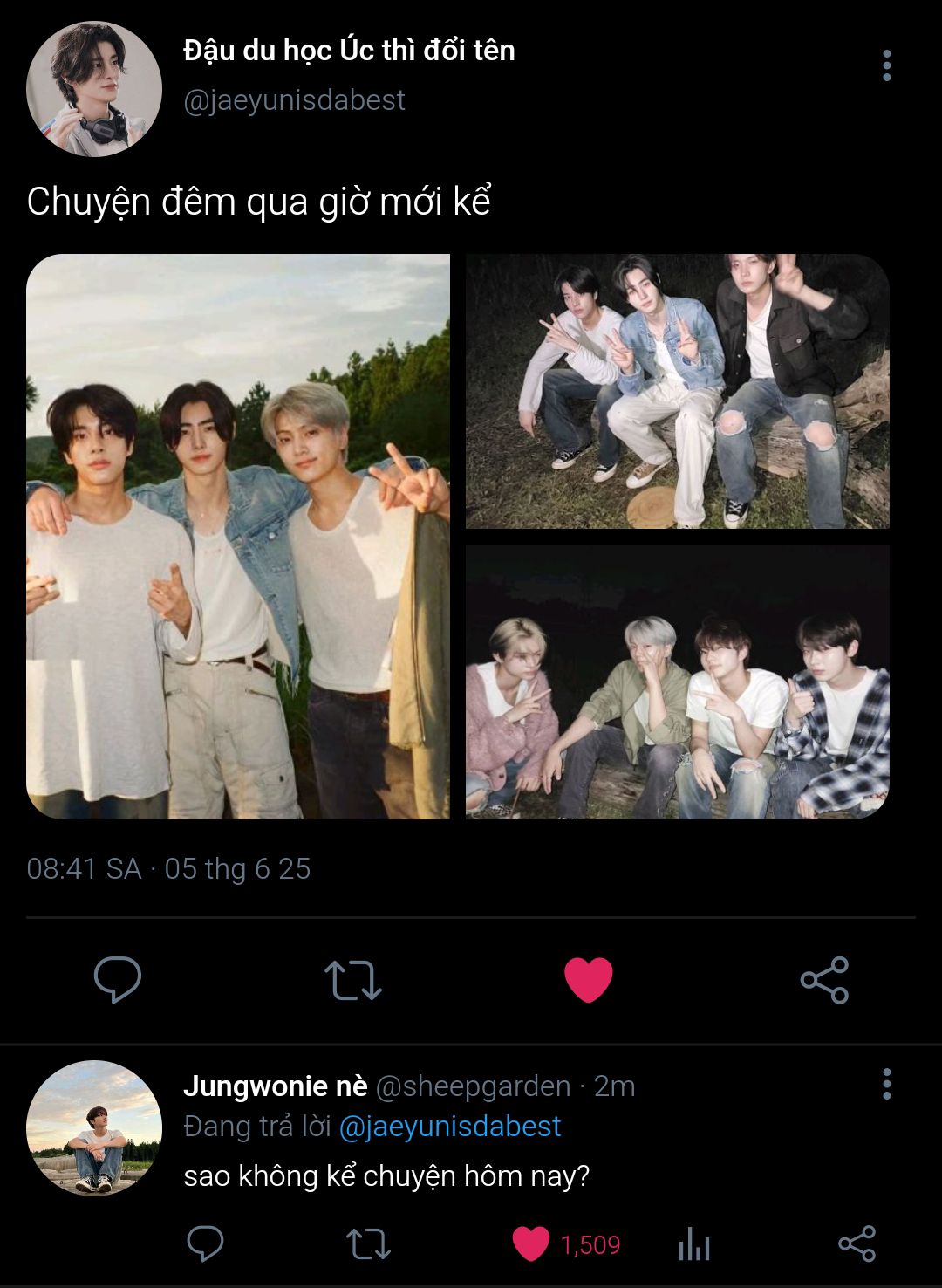Open the large daytime photo of three
942x1288 pixels.
(238, 536)
